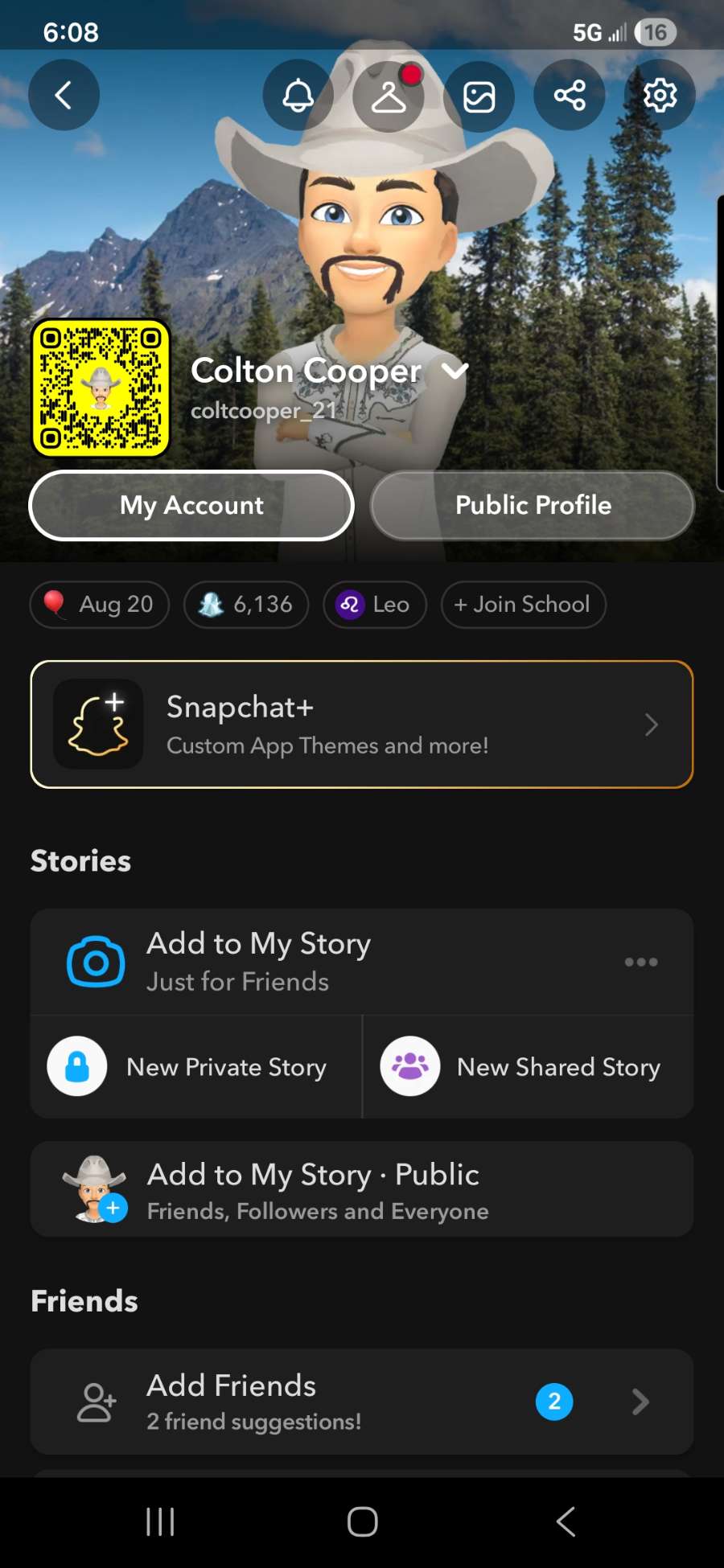Change the profile background image
724x1568 pixels.
point(479,97)
